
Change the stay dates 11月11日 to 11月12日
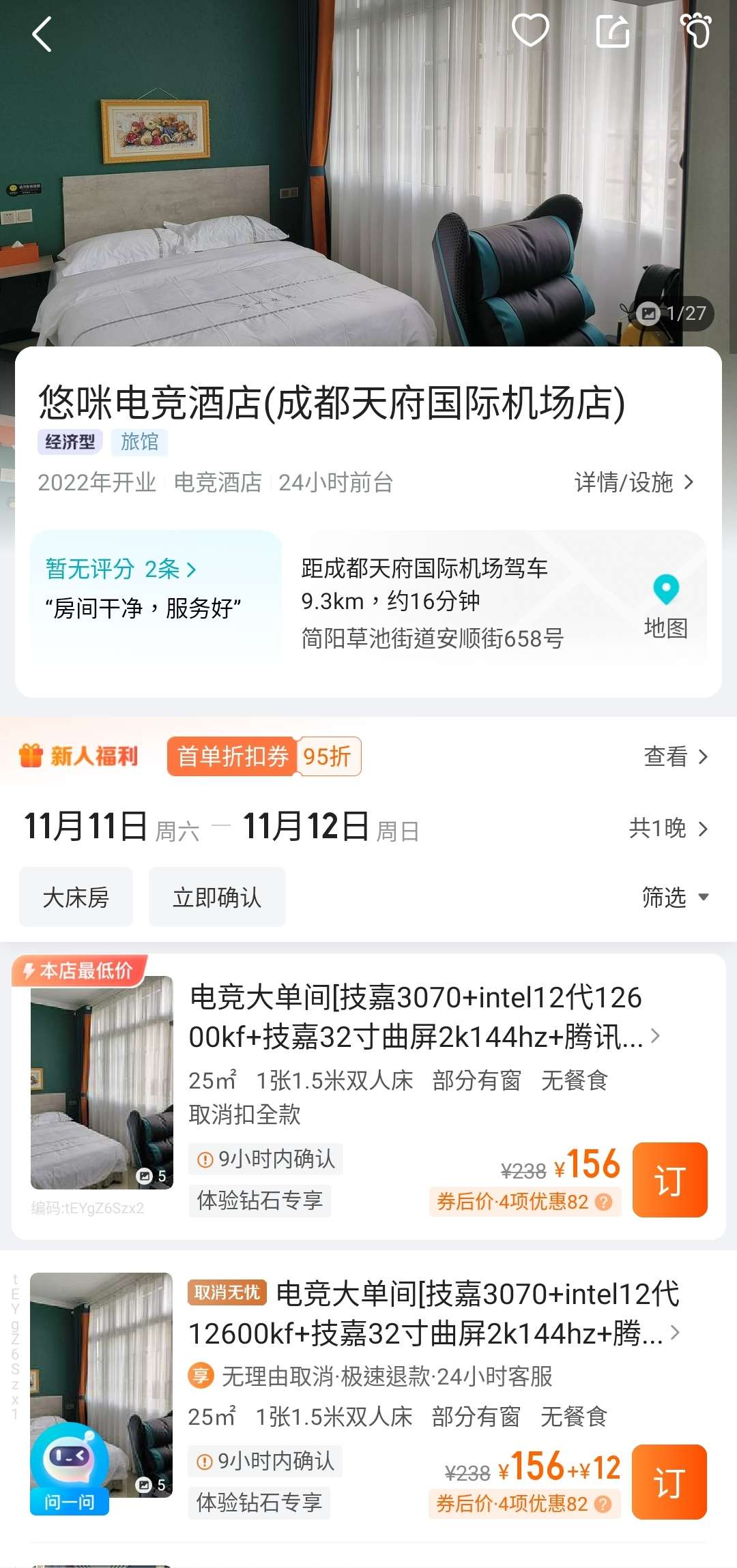pos(222,827)
